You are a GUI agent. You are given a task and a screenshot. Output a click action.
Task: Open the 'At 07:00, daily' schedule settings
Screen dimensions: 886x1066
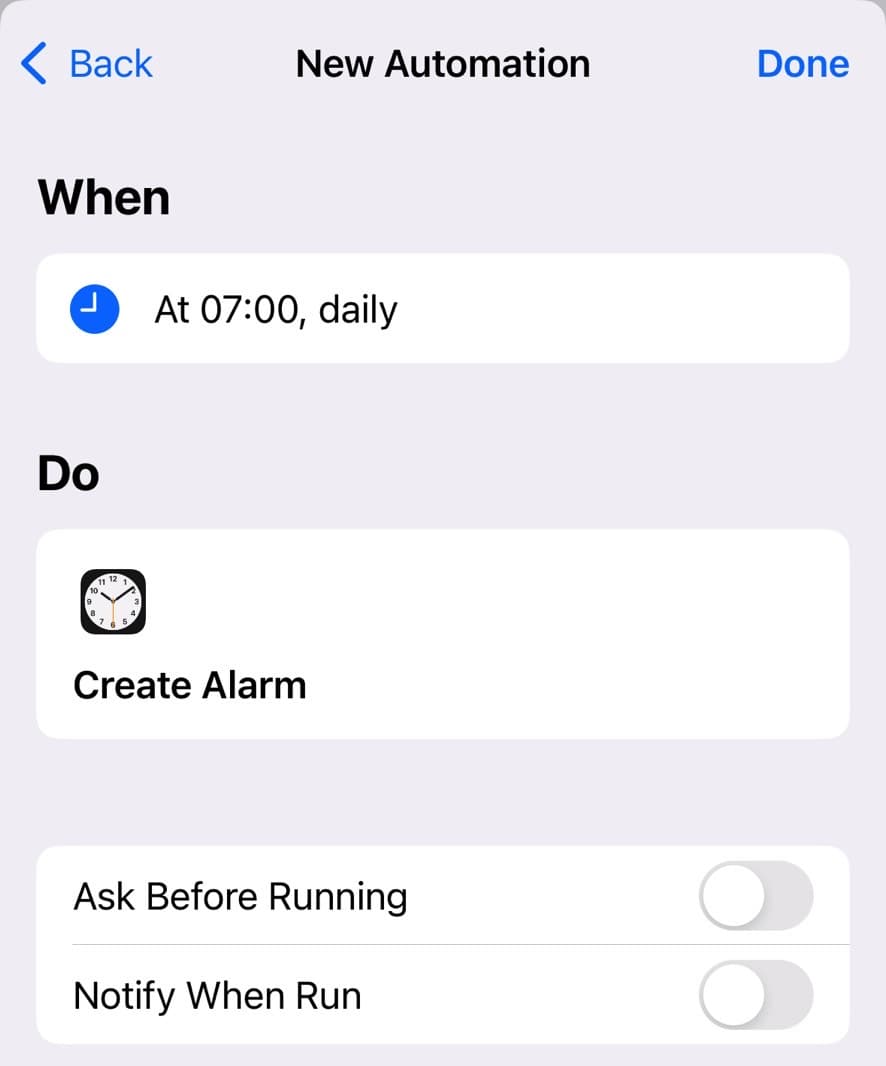(x=443, y=309)
